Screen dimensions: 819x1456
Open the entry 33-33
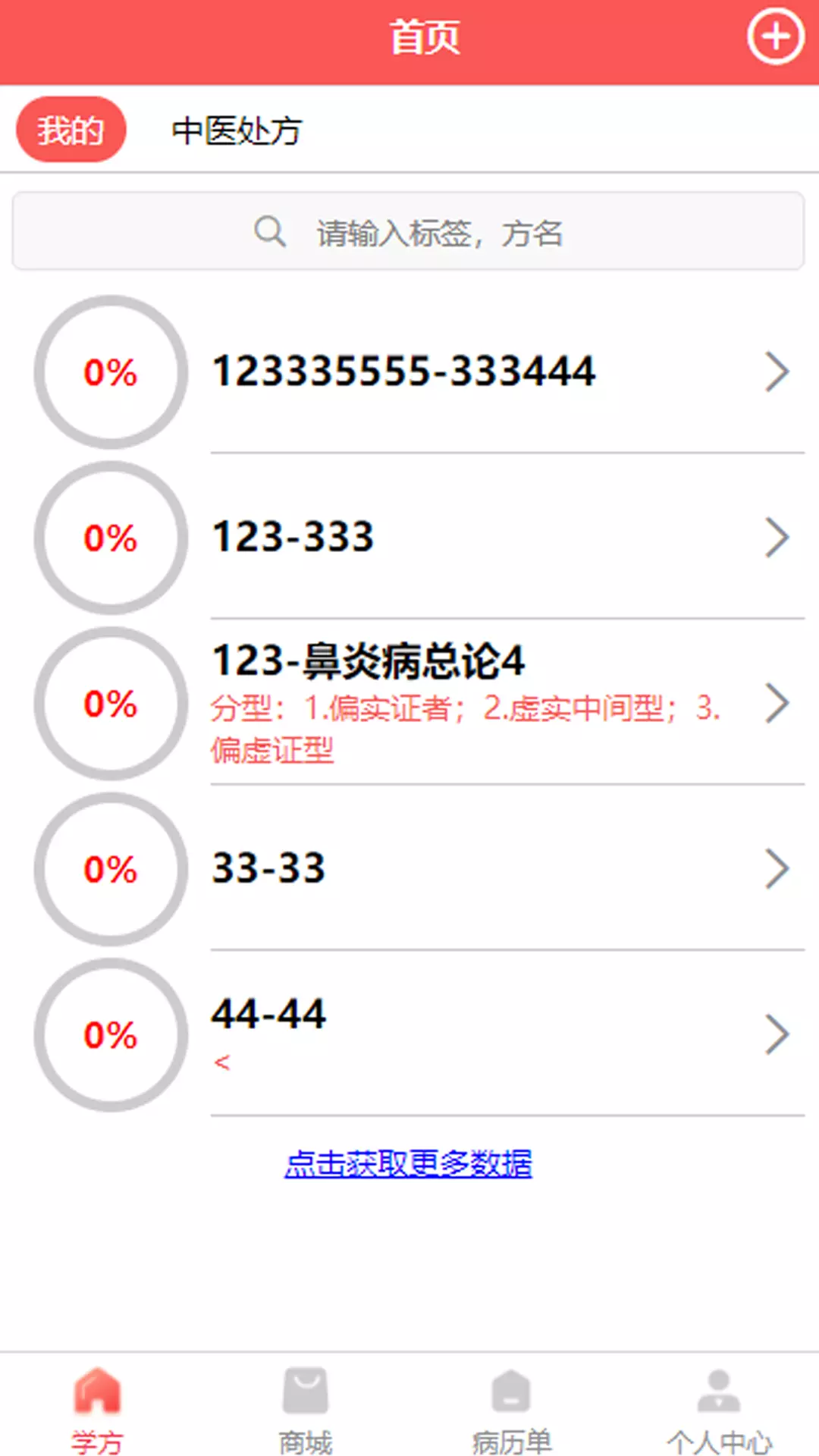(x=409, y=868)
